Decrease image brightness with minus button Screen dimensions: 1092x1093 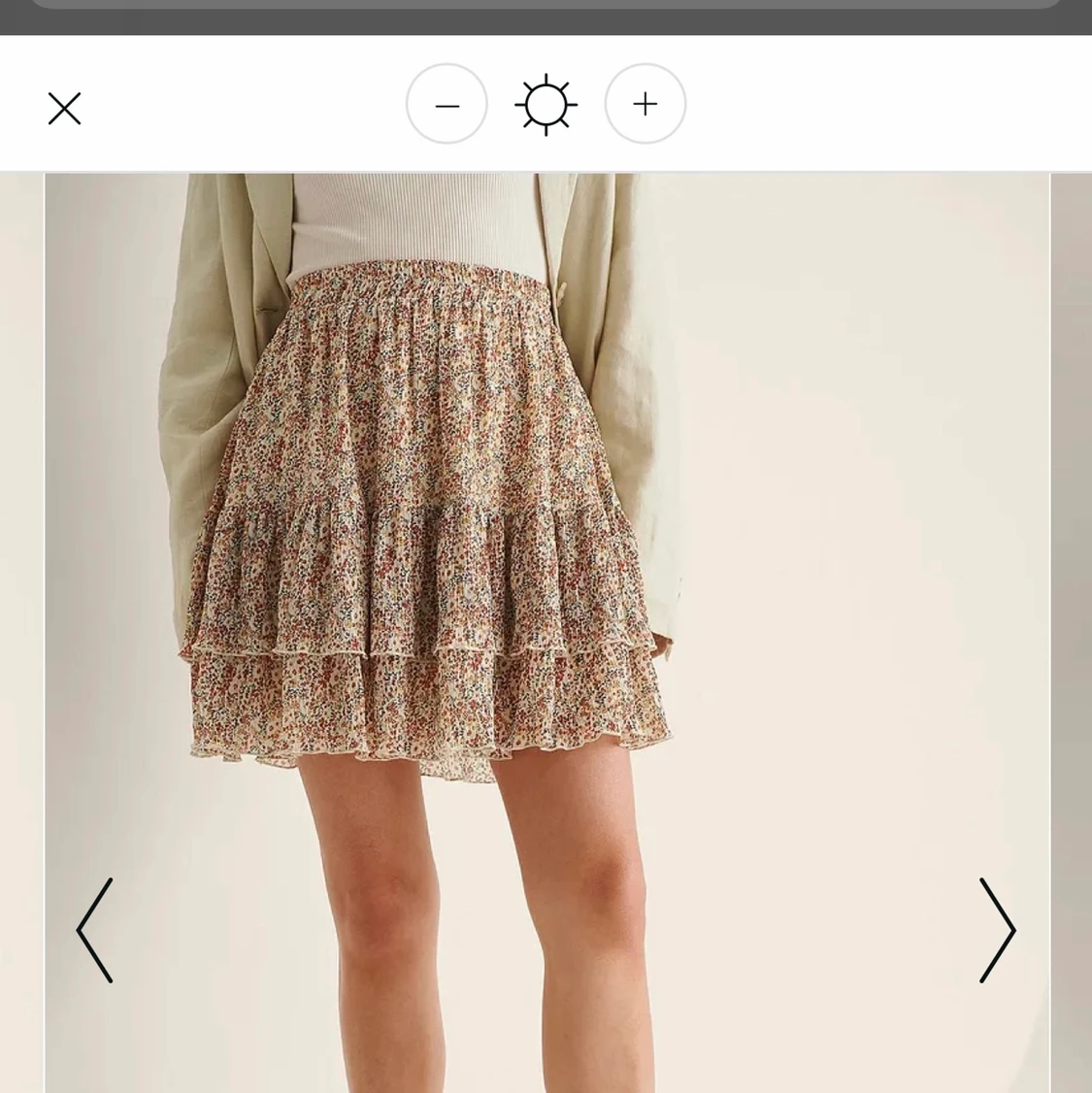point(447,105)
